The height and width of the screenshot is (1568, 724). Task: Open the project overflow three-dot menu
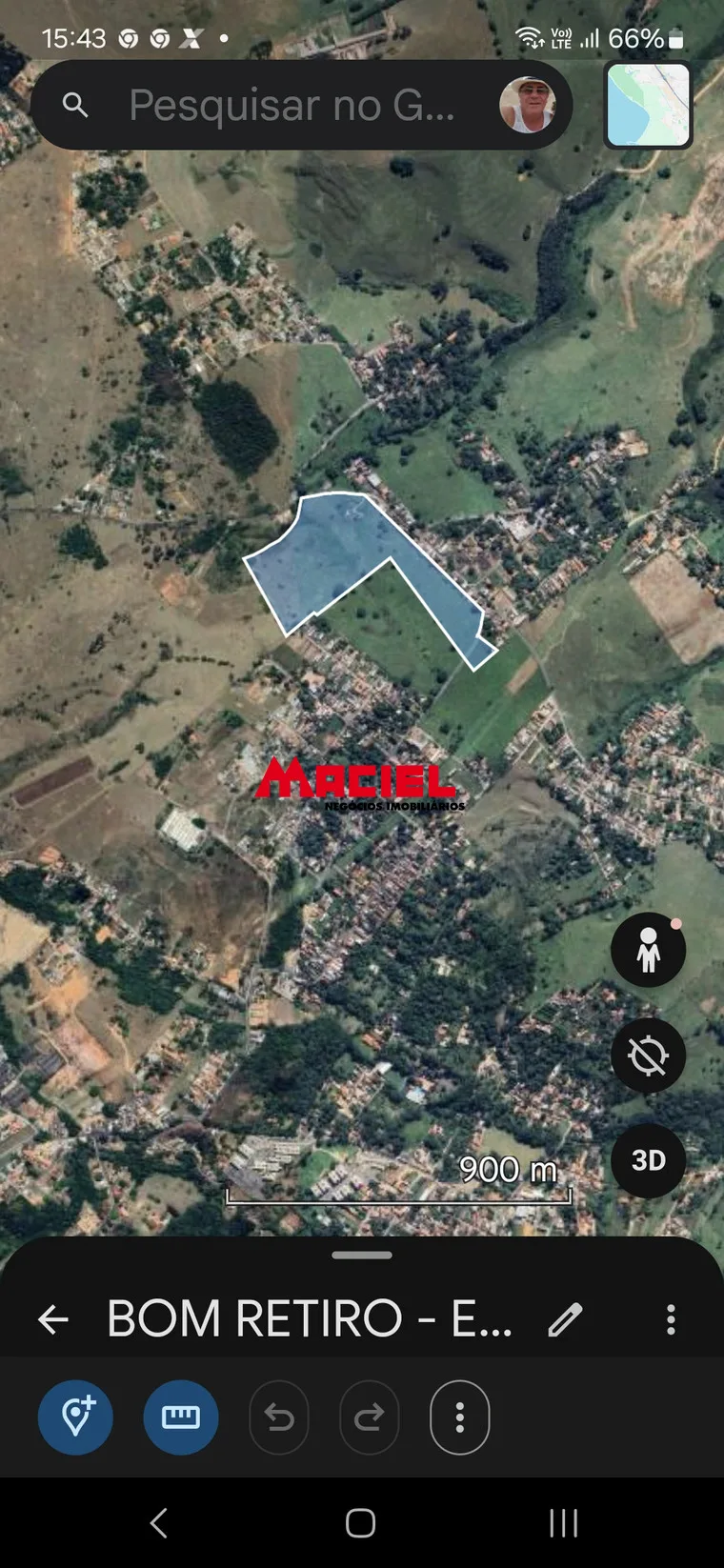click(x=671, y=1319)
